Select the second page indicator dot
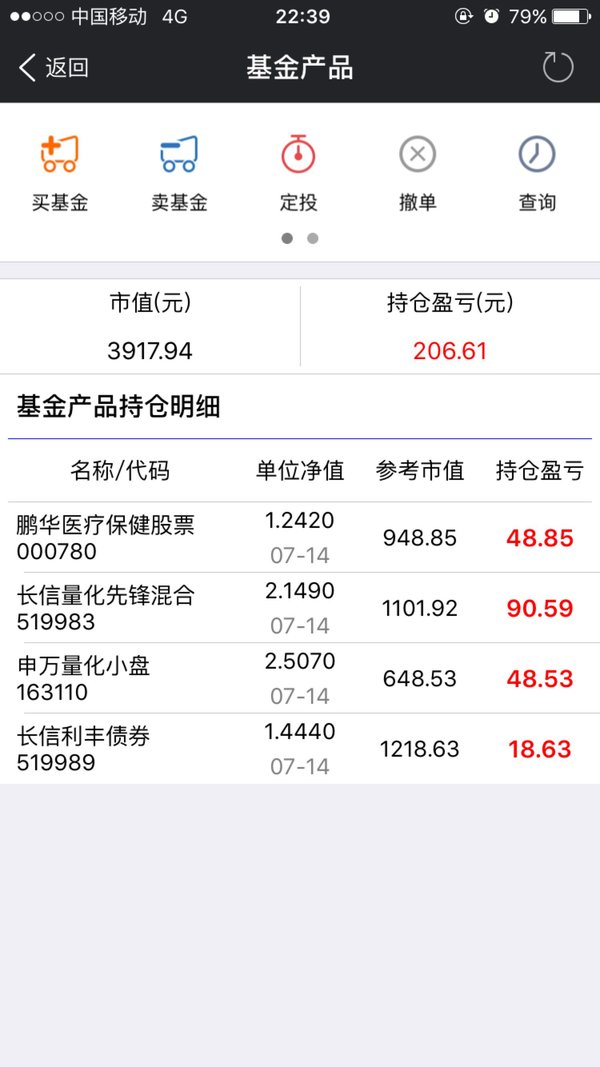 pos(313,238)
